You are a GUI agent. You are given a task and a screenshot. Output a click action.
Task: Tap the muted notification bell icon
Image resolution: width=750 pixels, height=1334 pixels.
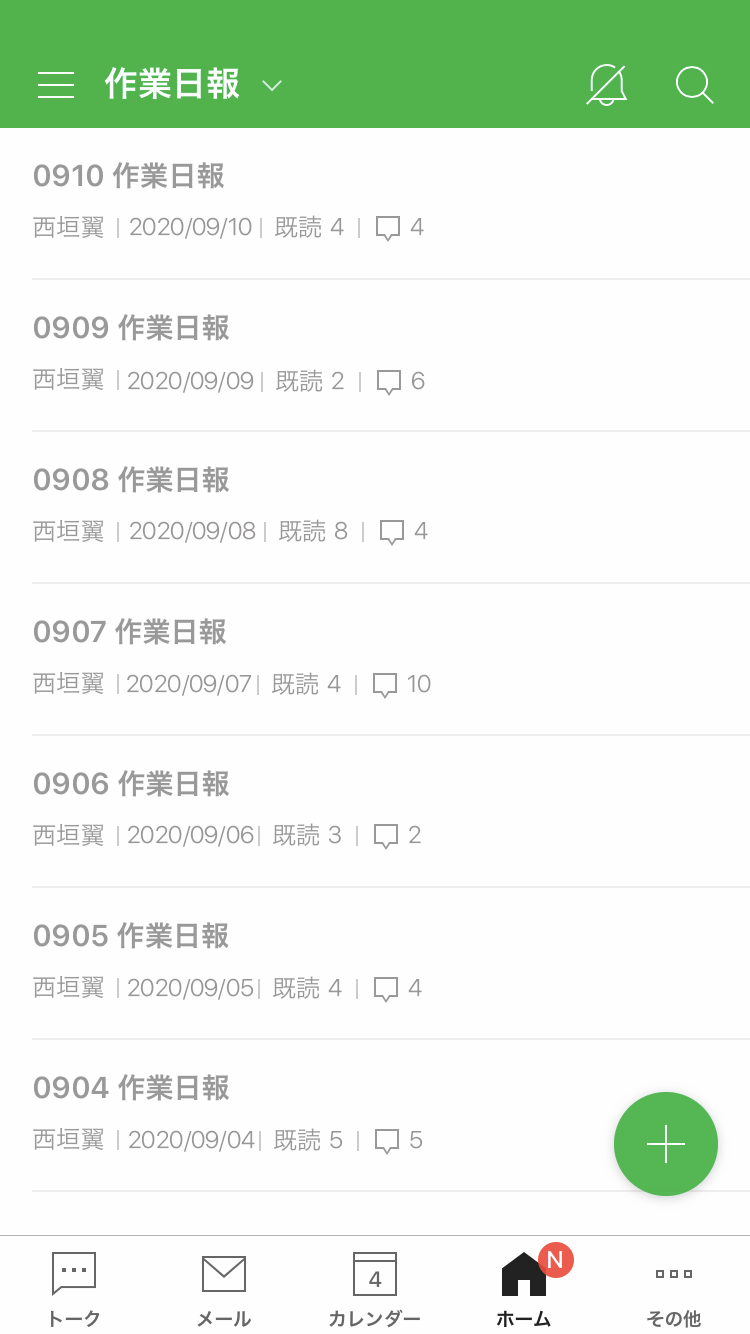pyautogui.click(x=606, y=85)
